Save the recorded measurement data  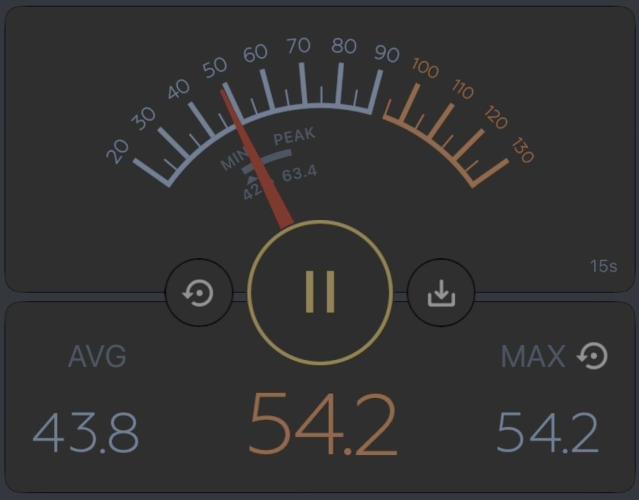(440, 293)
